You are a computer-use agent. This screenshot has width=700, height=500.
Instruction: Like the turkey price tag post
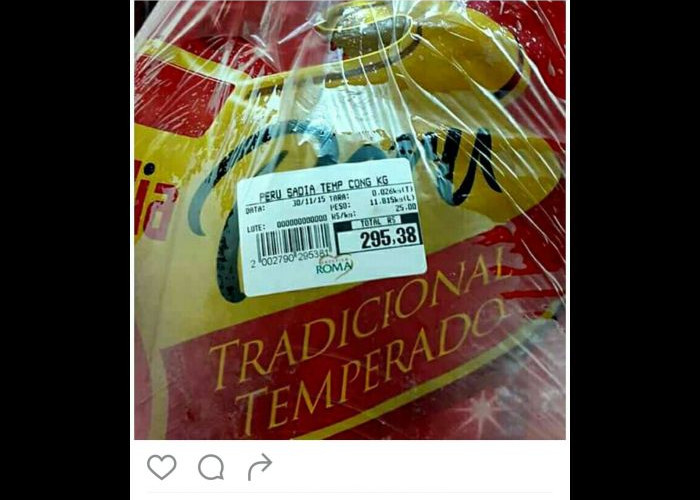[161, 467]
